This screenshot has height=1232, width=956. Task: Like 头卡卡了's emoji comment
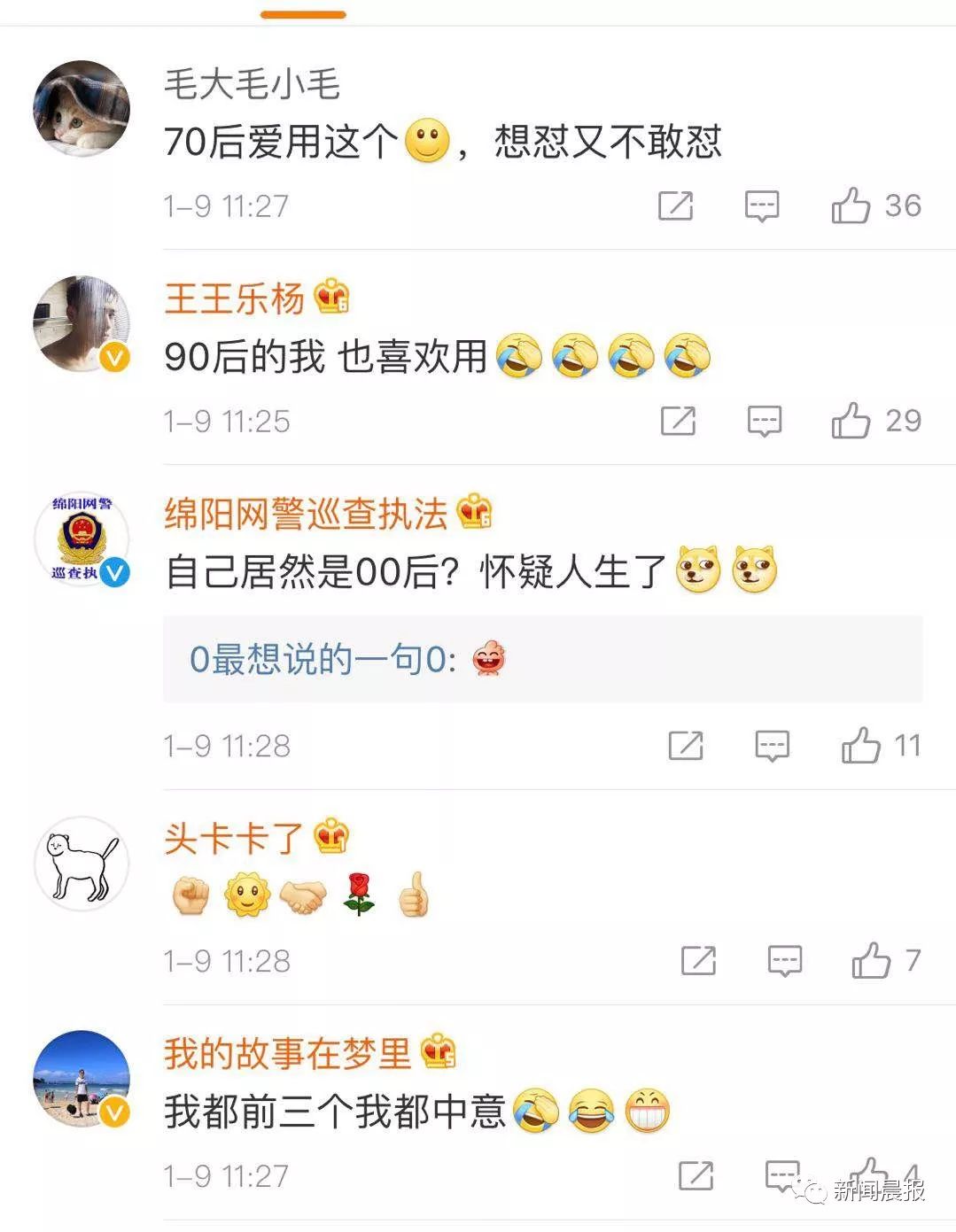871,961
